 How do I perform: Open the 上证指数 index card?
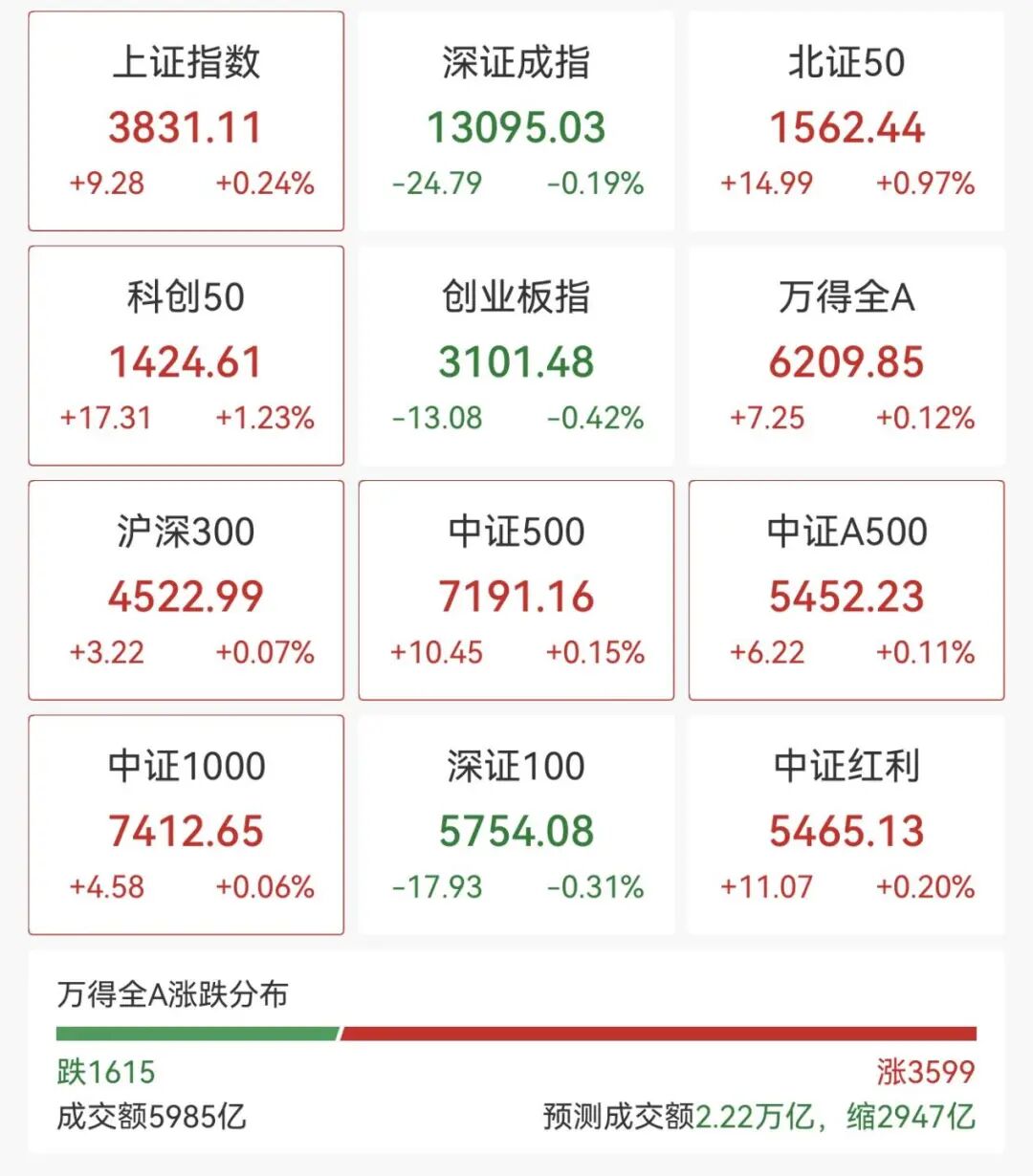186,121
